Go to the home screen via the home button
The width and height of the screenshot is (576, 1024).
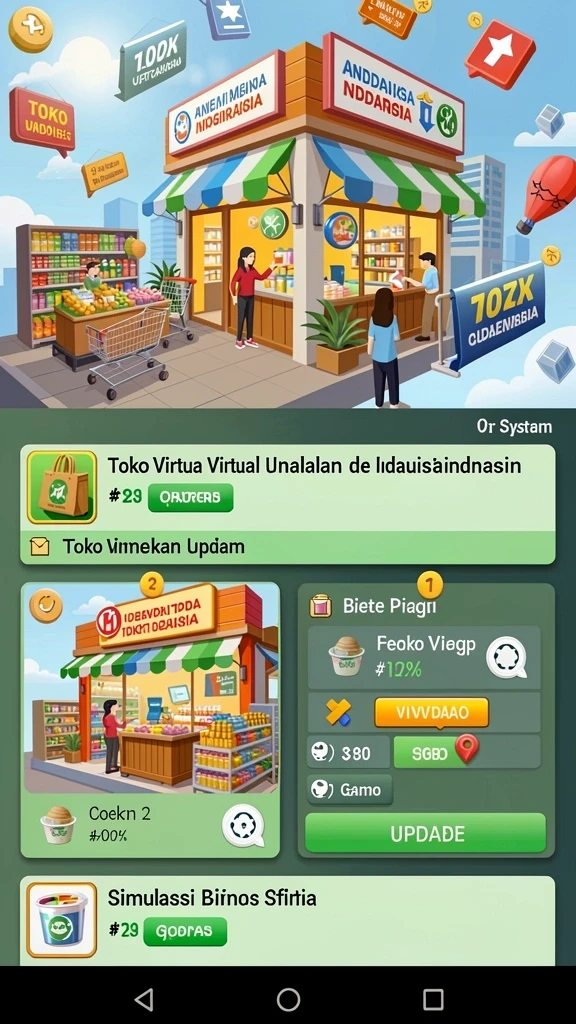pos(288,999)
